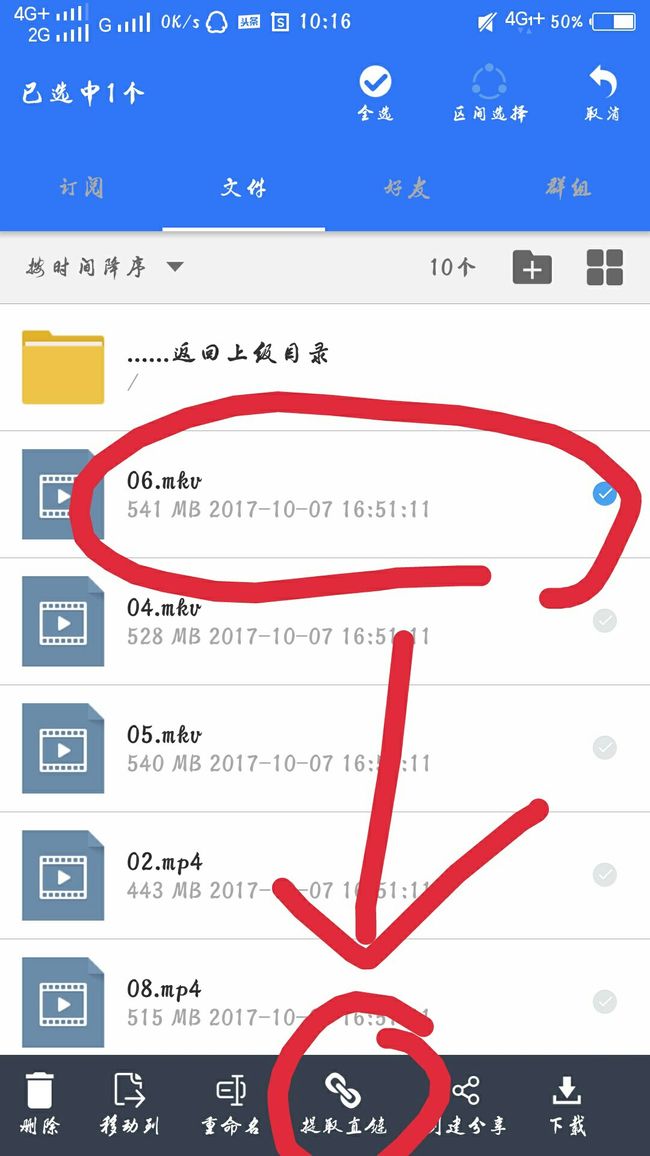
Task: Cancel selection with 取消
Action: 602,94
